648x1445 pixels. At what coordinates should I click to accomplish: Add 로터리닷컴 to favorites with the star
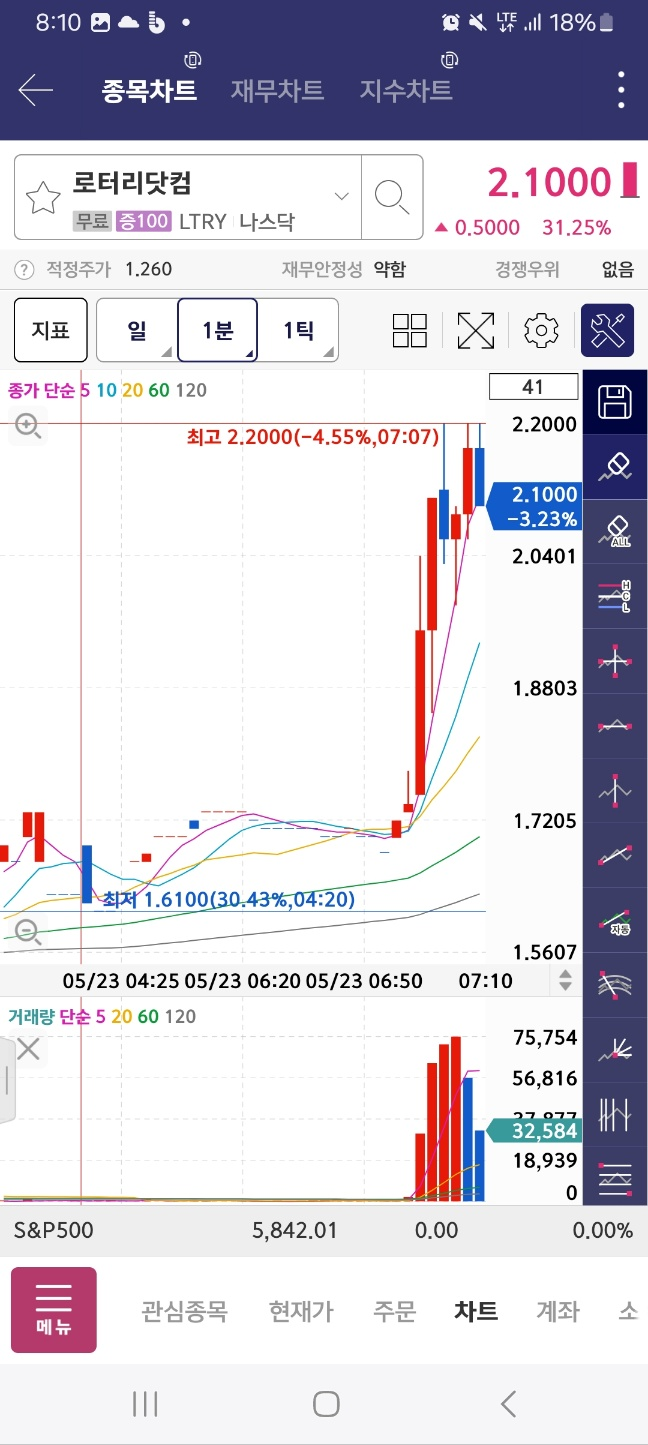pos(43,198)
